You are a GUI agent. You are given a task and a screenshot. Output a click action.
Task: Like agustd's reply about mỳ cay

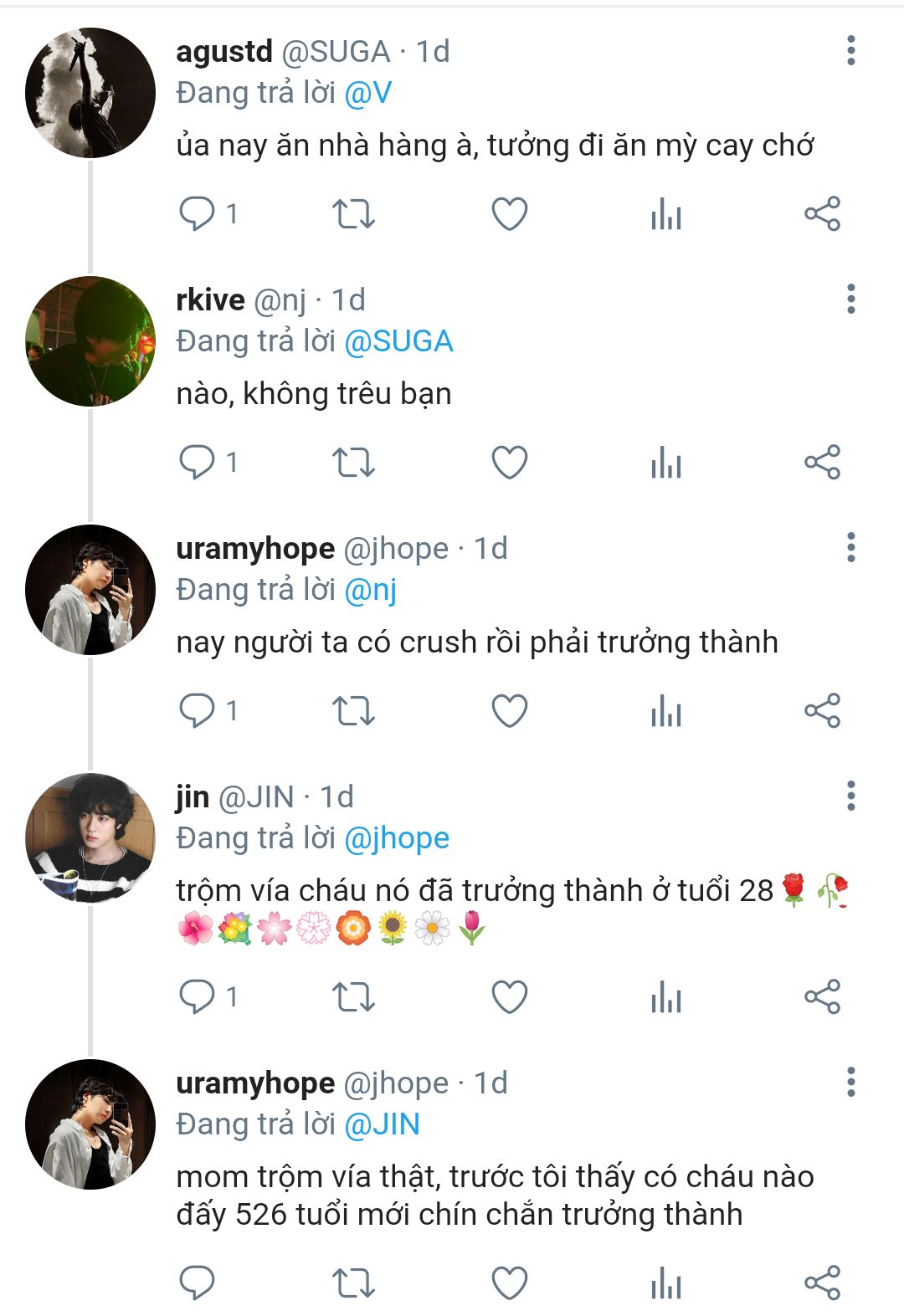click(x=509, y=214)
